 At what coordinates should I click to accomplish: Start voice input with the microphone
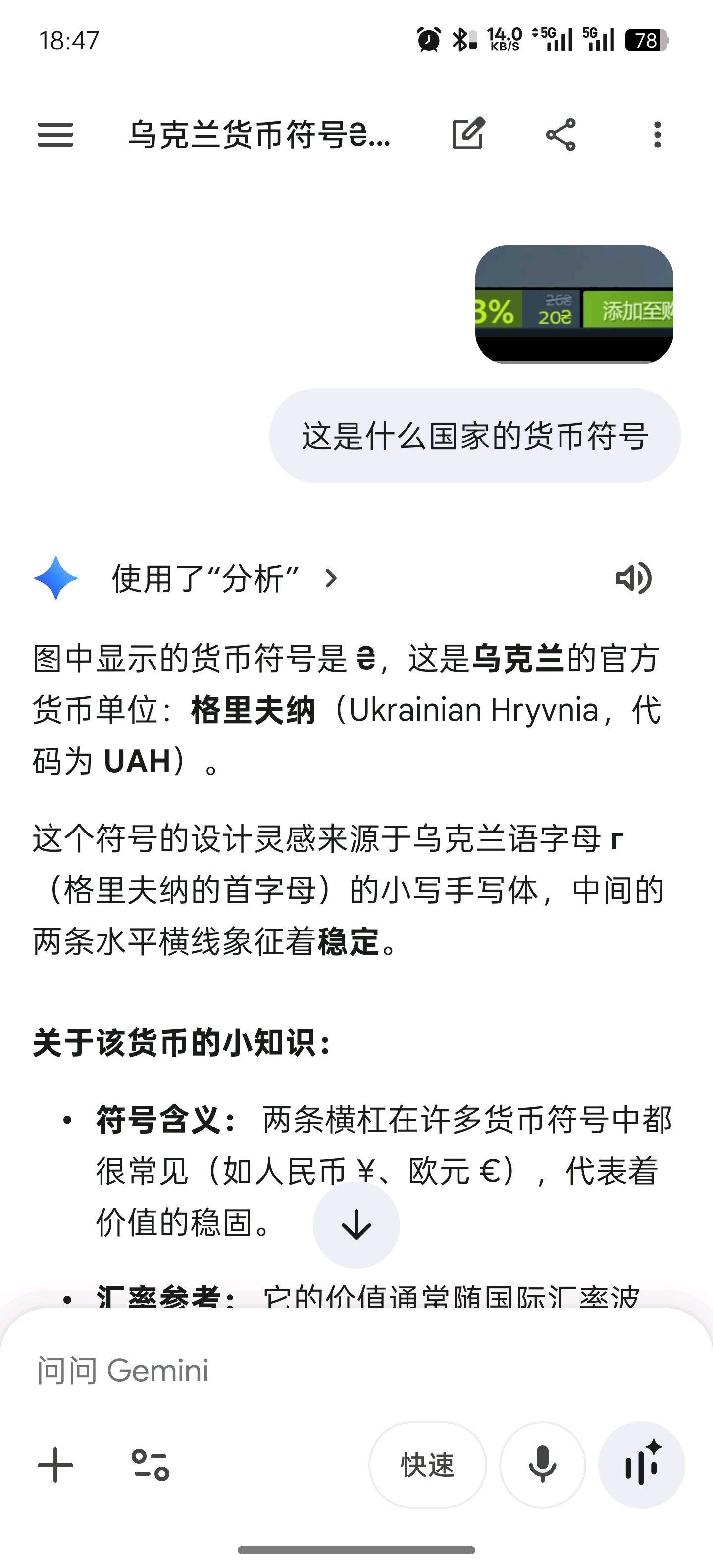(x=543, y=1465)
